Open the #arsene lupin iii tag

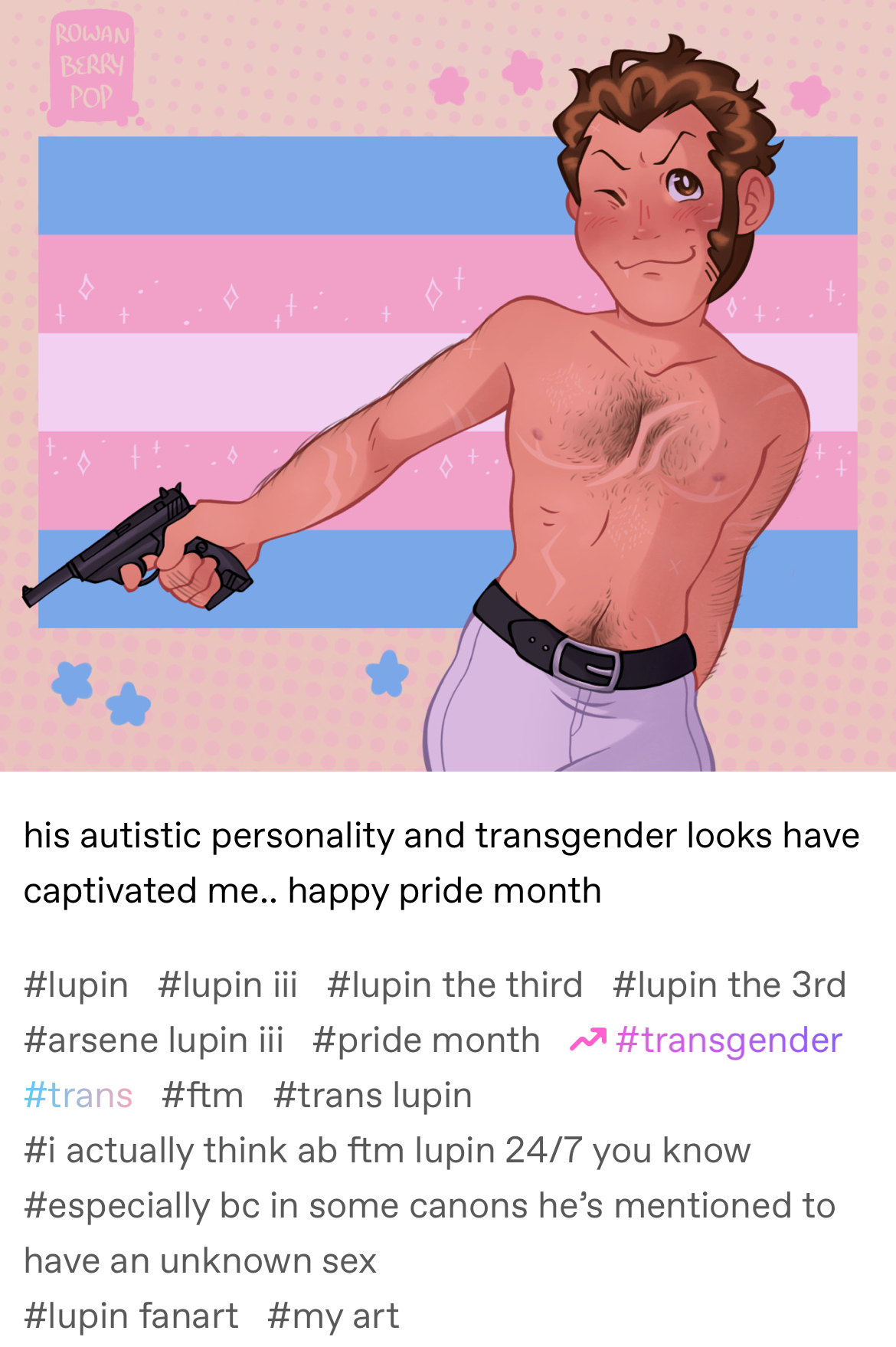click(x=154, y=1040)
